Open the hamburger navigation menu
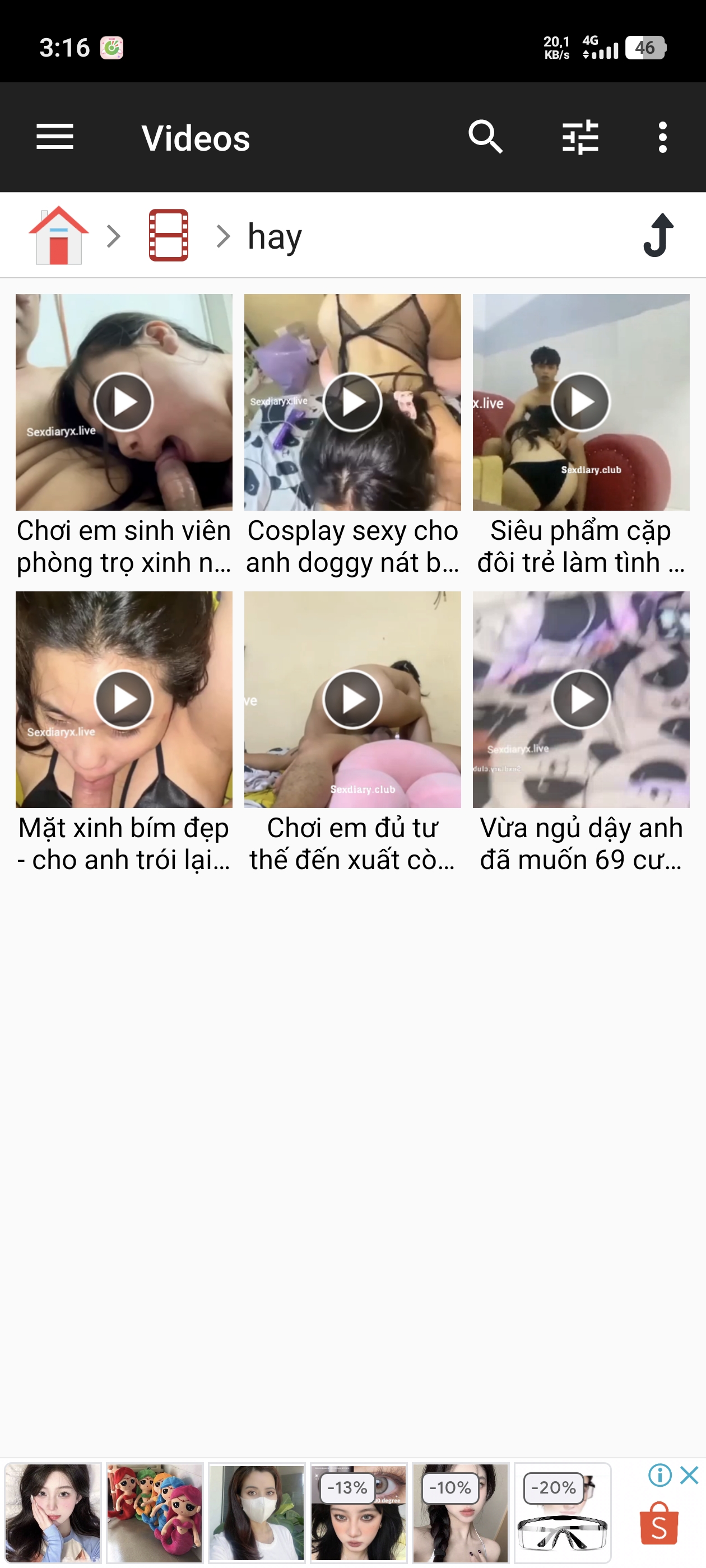Image resolution: width=706 pixels, height=1568 pixels. 55,137
